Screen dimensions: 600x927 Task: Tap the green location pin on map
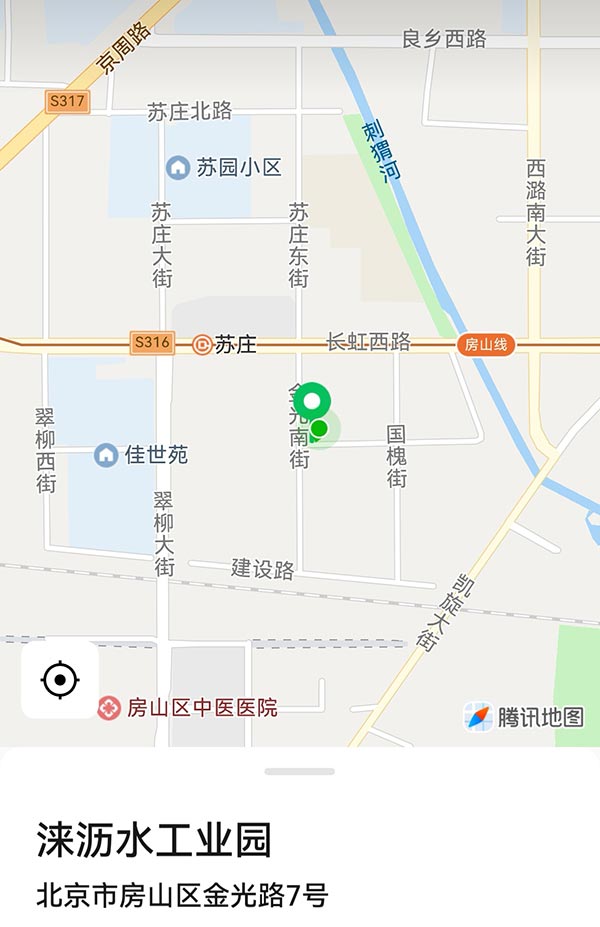click(x=315, y=404)
